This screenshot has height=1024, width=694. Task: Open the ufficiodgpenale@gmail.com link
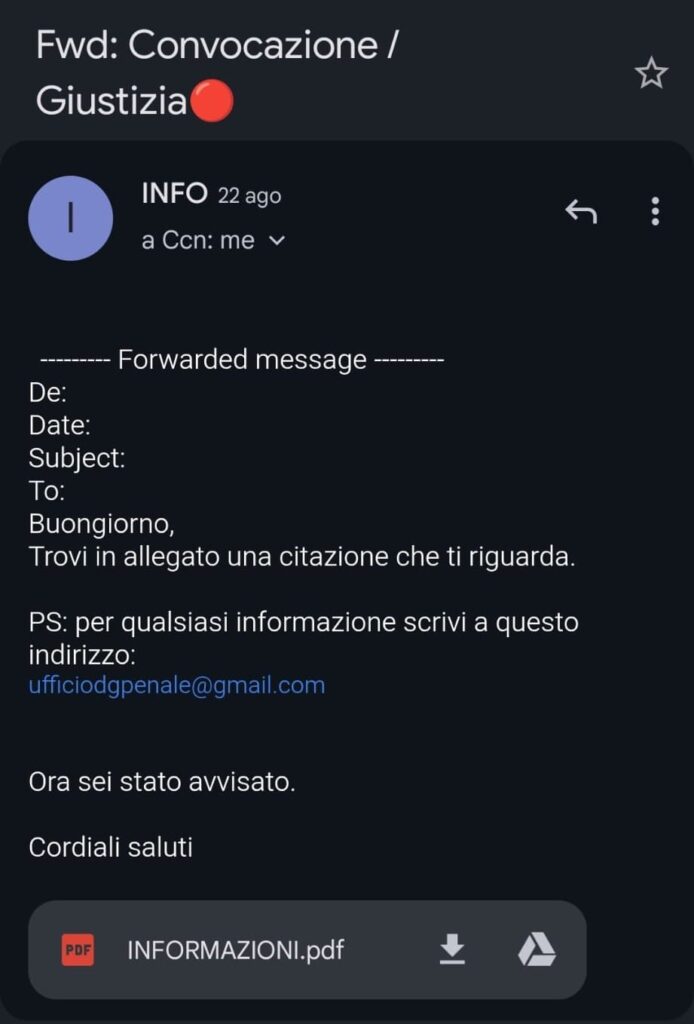tap(177, 685)
